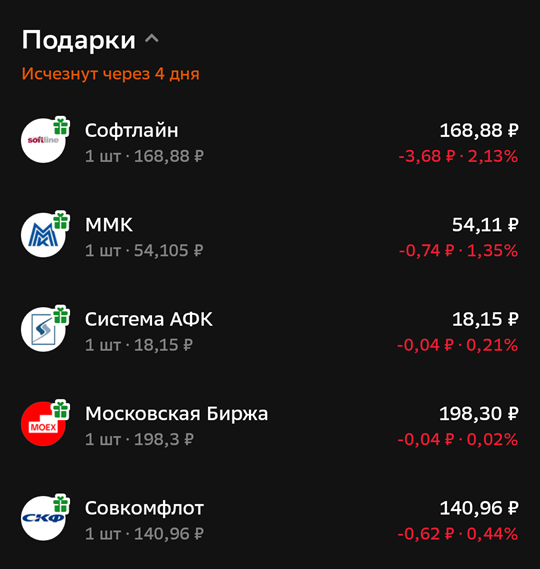The image size is (540, 569).
Task: Collapse the Подарки section chevron
Action: 152,39
